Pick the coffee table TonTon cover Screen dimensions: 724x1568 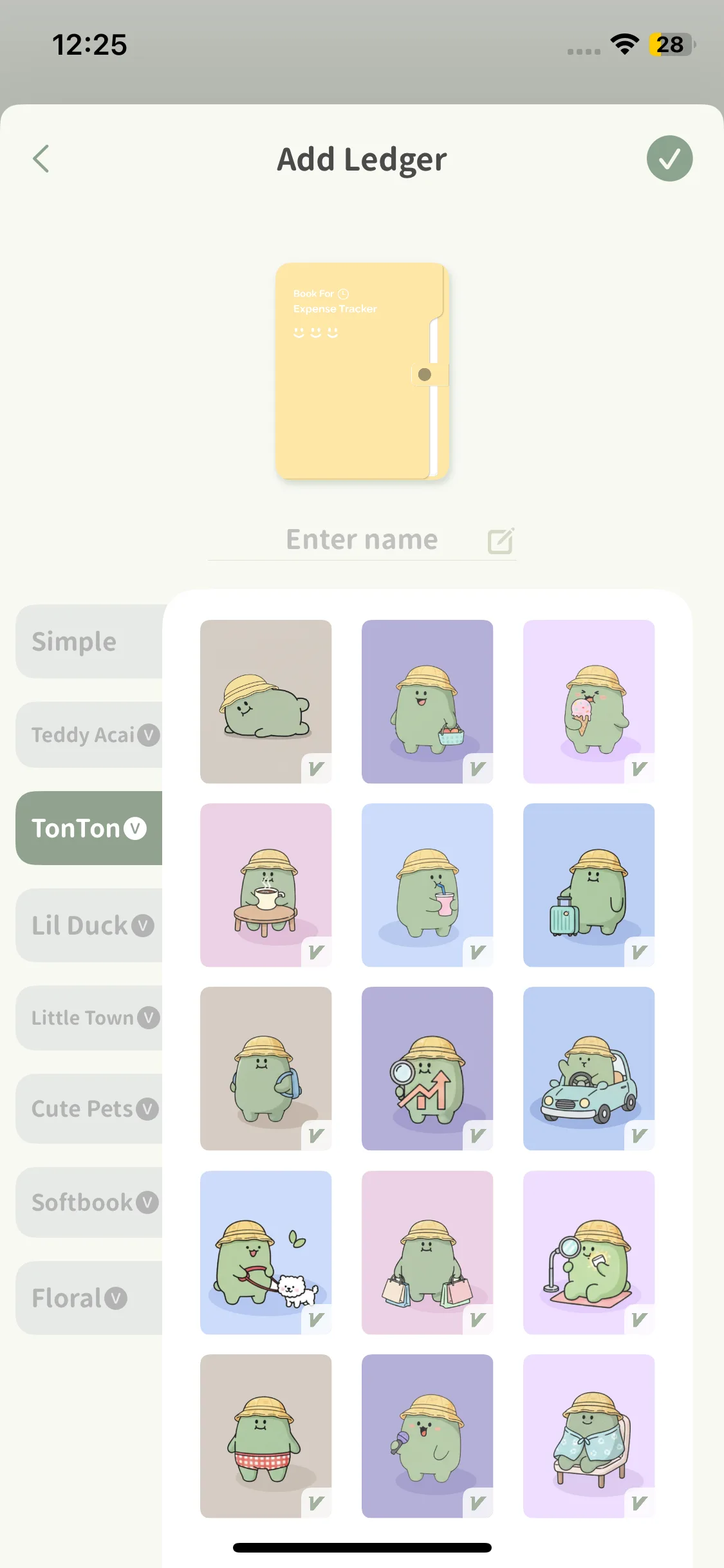(x=266, y=885)
